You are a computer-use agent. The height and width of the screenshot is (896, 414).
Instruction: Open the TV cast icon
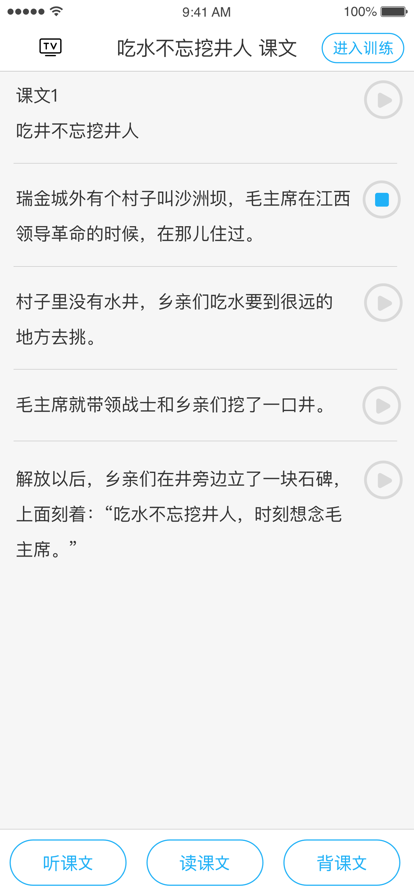click(x=50, y=47)
